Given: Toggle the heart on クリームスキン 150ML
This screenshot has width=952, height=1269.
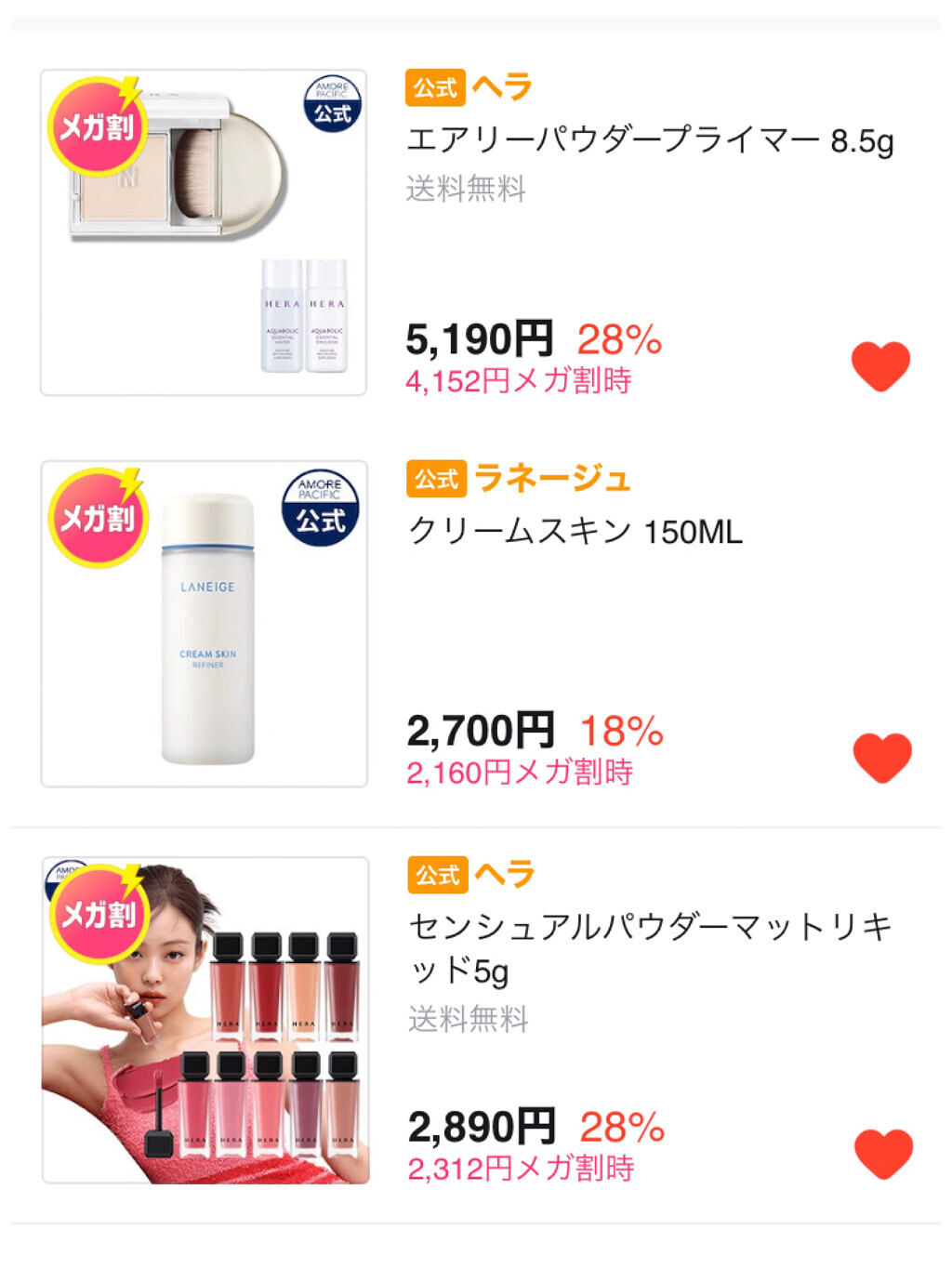Looking at the screenshot, I should point(881,757).
